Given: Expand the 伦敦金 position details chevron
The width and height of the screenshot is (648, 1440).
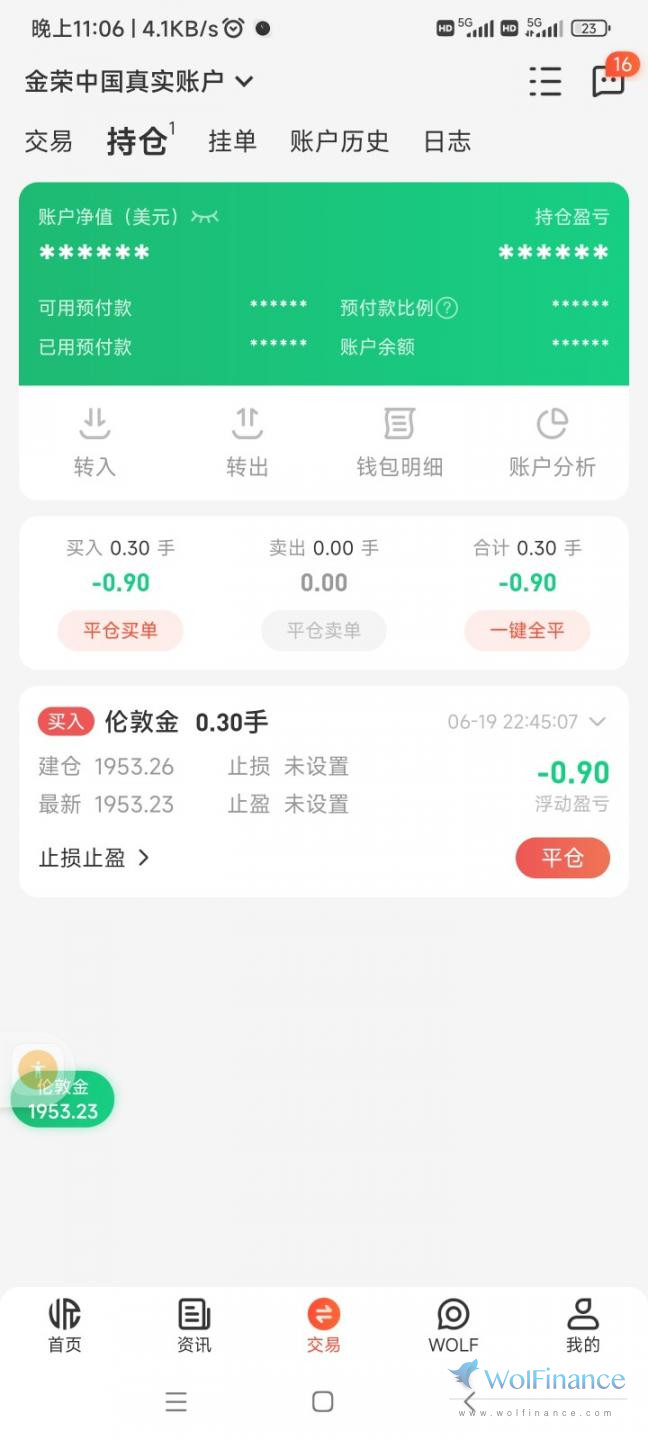Looking at the screenshot, I should click(598, 722).
